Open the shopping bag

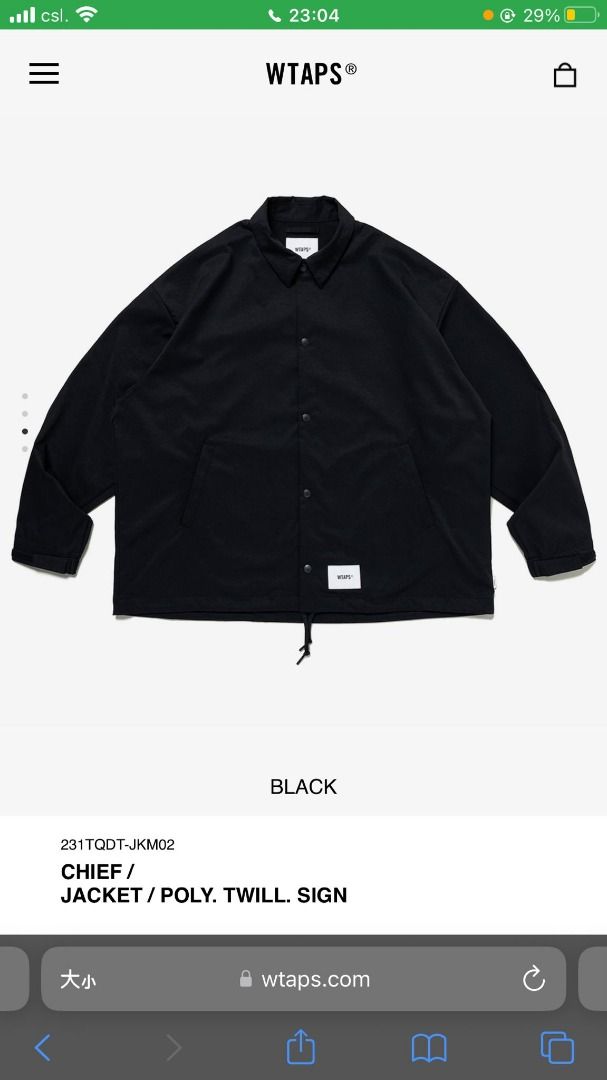[x=565, y=75]
